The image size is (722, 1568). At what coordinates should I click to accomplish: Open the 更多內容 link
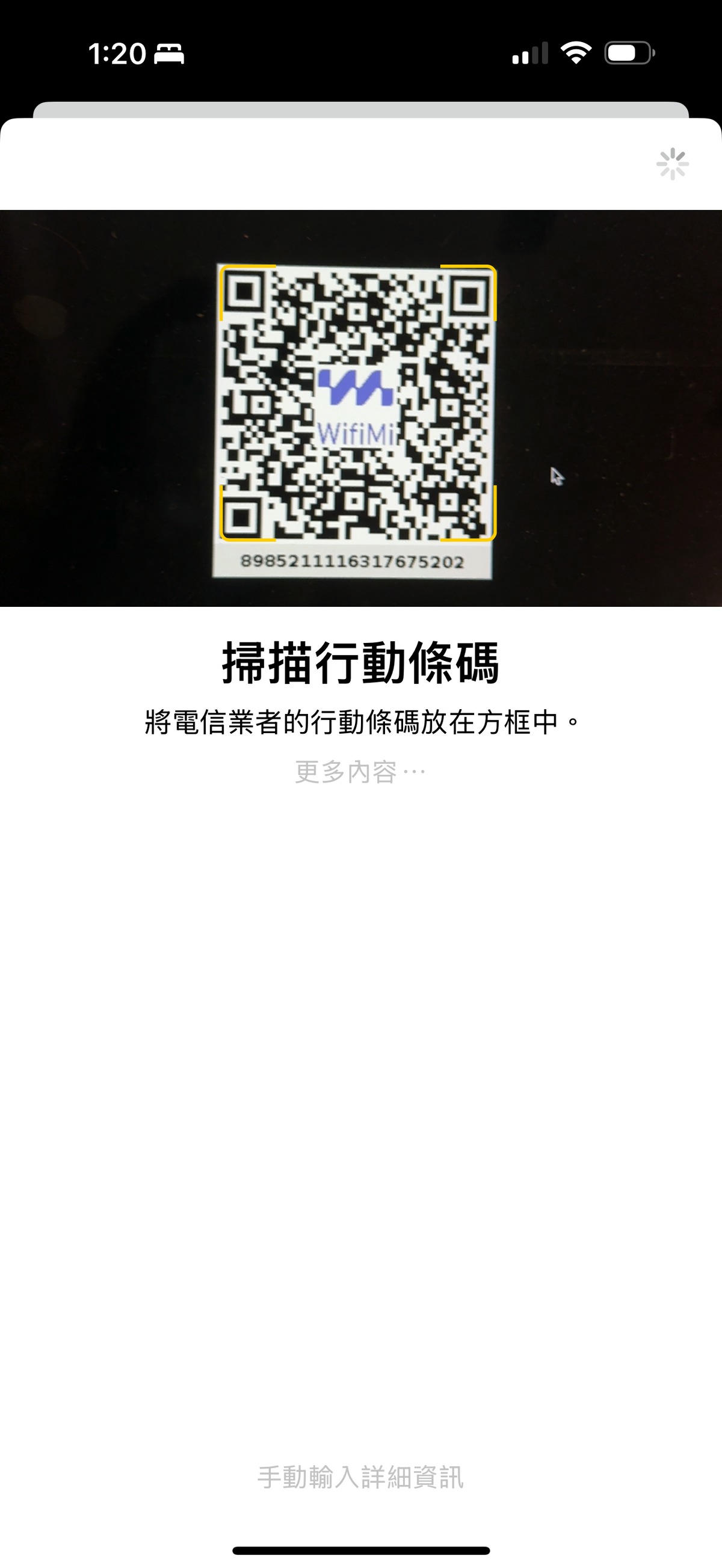coord(360,772)
